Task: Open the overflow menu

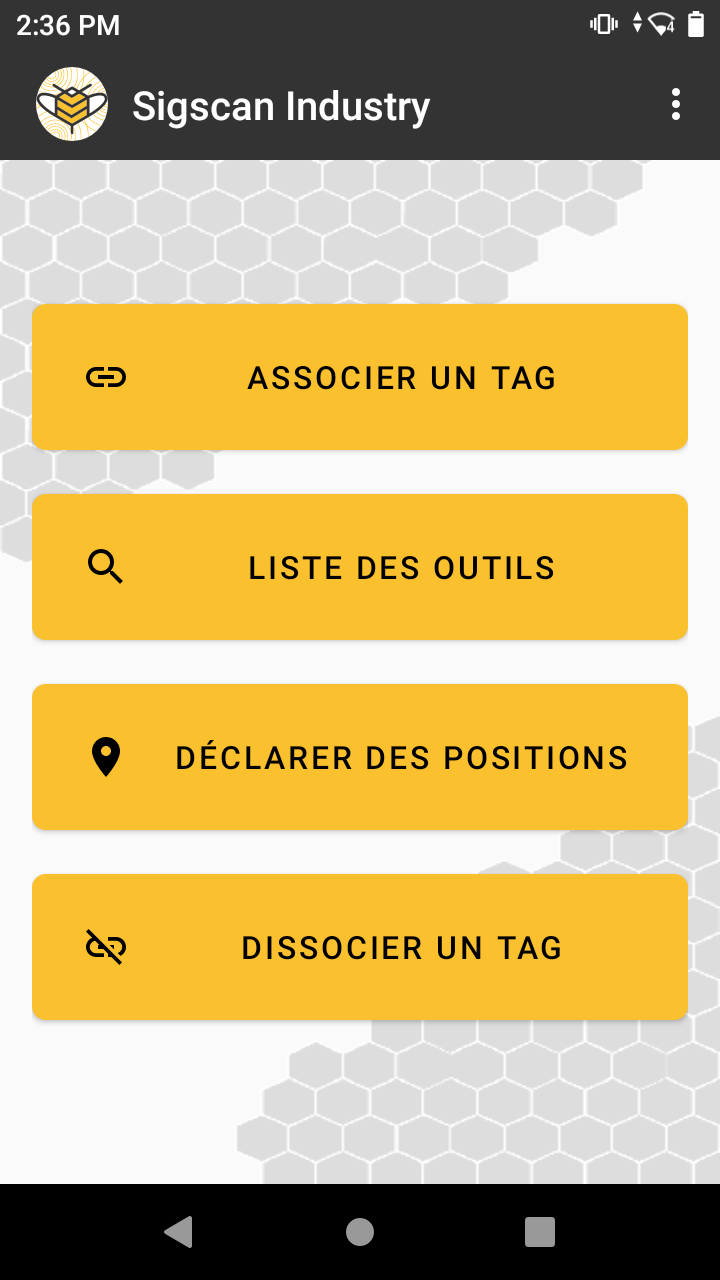Action: pos(676,104)
